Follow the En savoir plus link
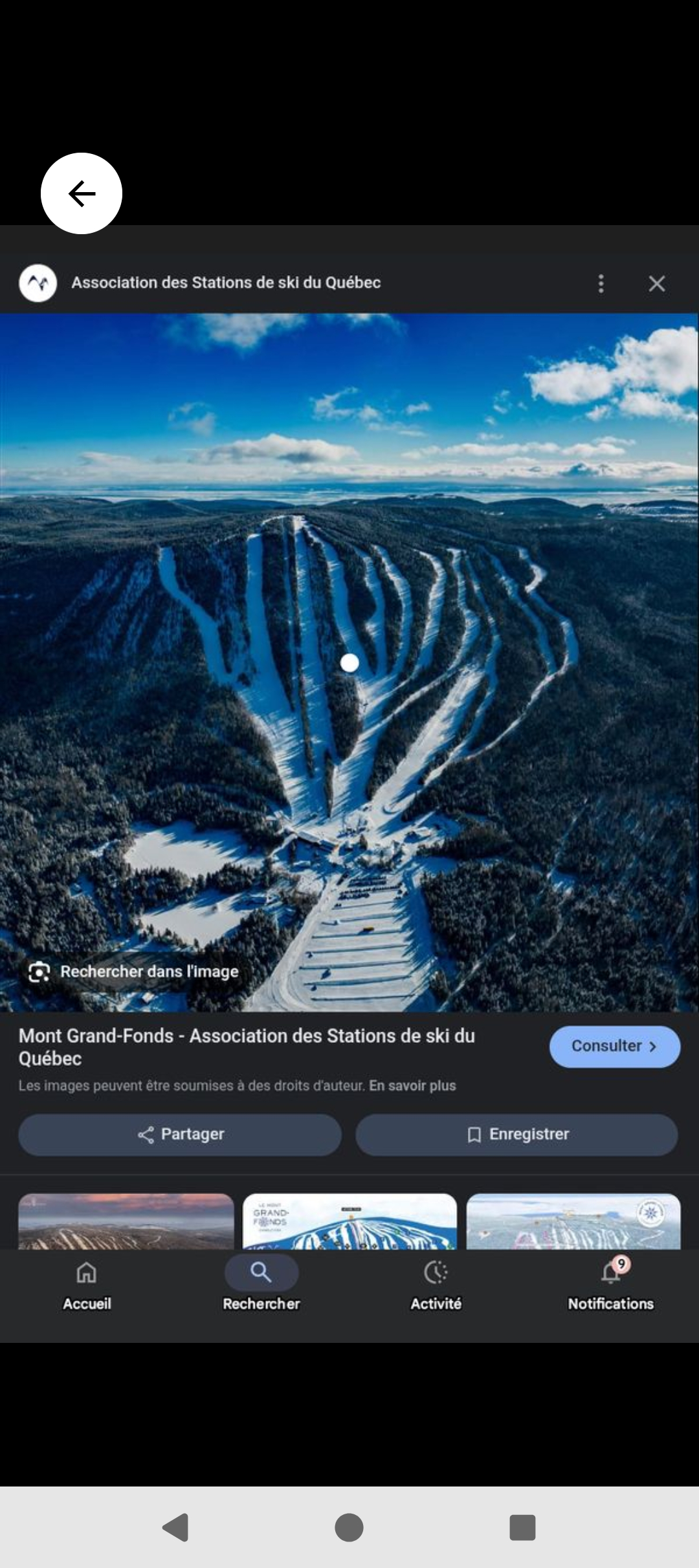 (x=412, y=1085)
